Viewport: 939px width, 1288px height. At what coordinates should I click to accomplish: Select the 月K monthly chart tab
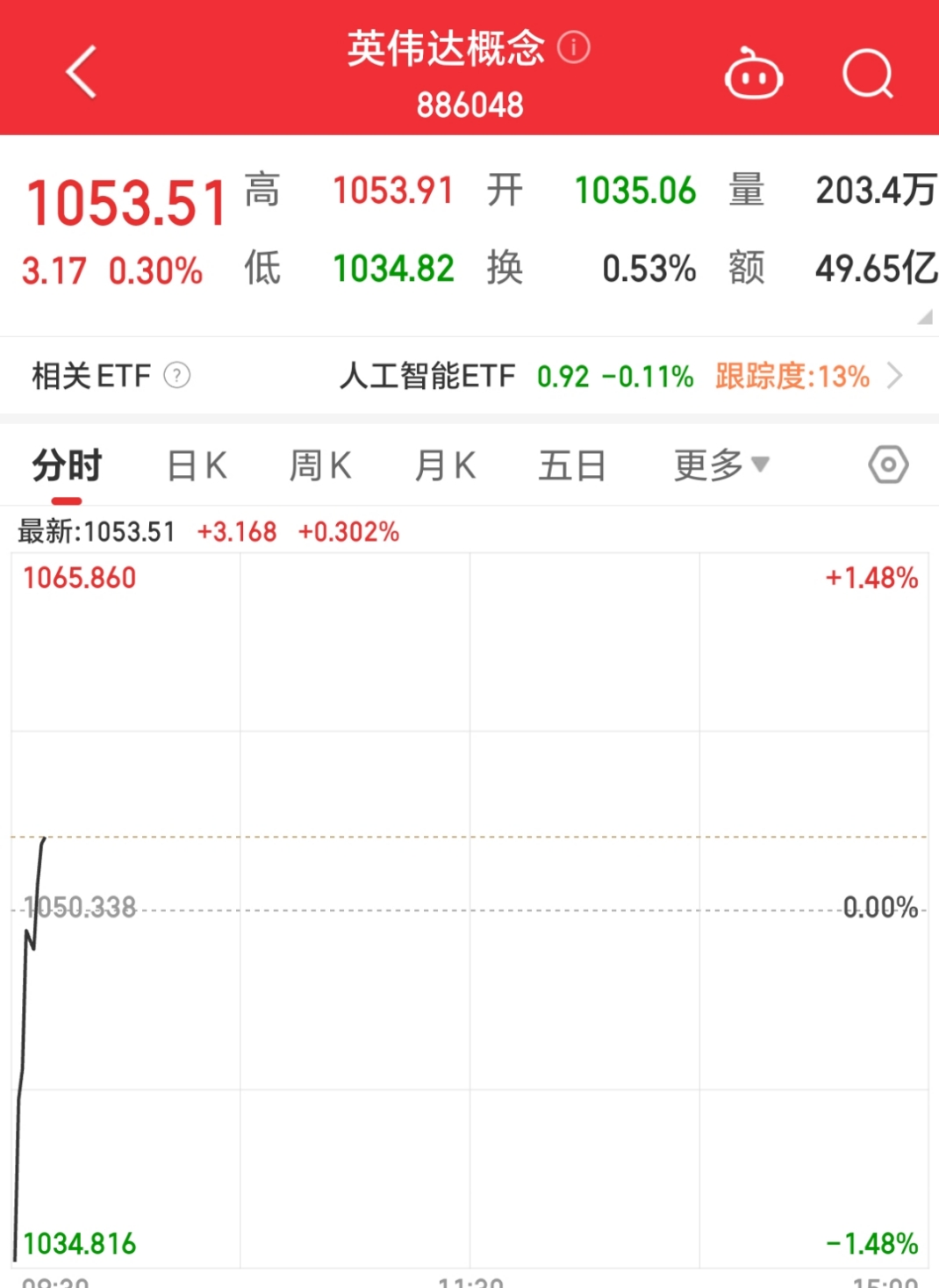[446, 464]
